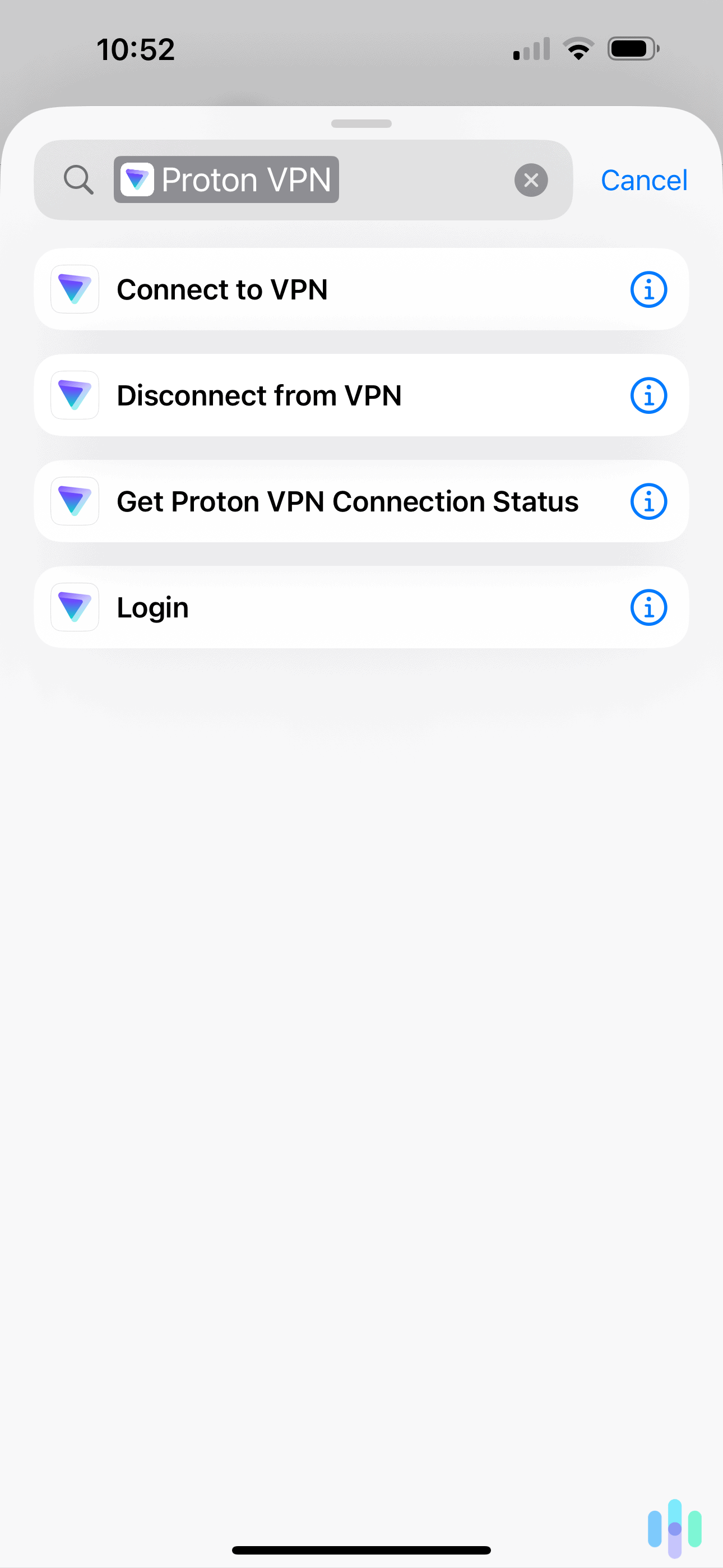The height and width of the screenshot is (1568, 723).
Task: Select the Connect to VPN action
Action: click(x=304, y=289)
